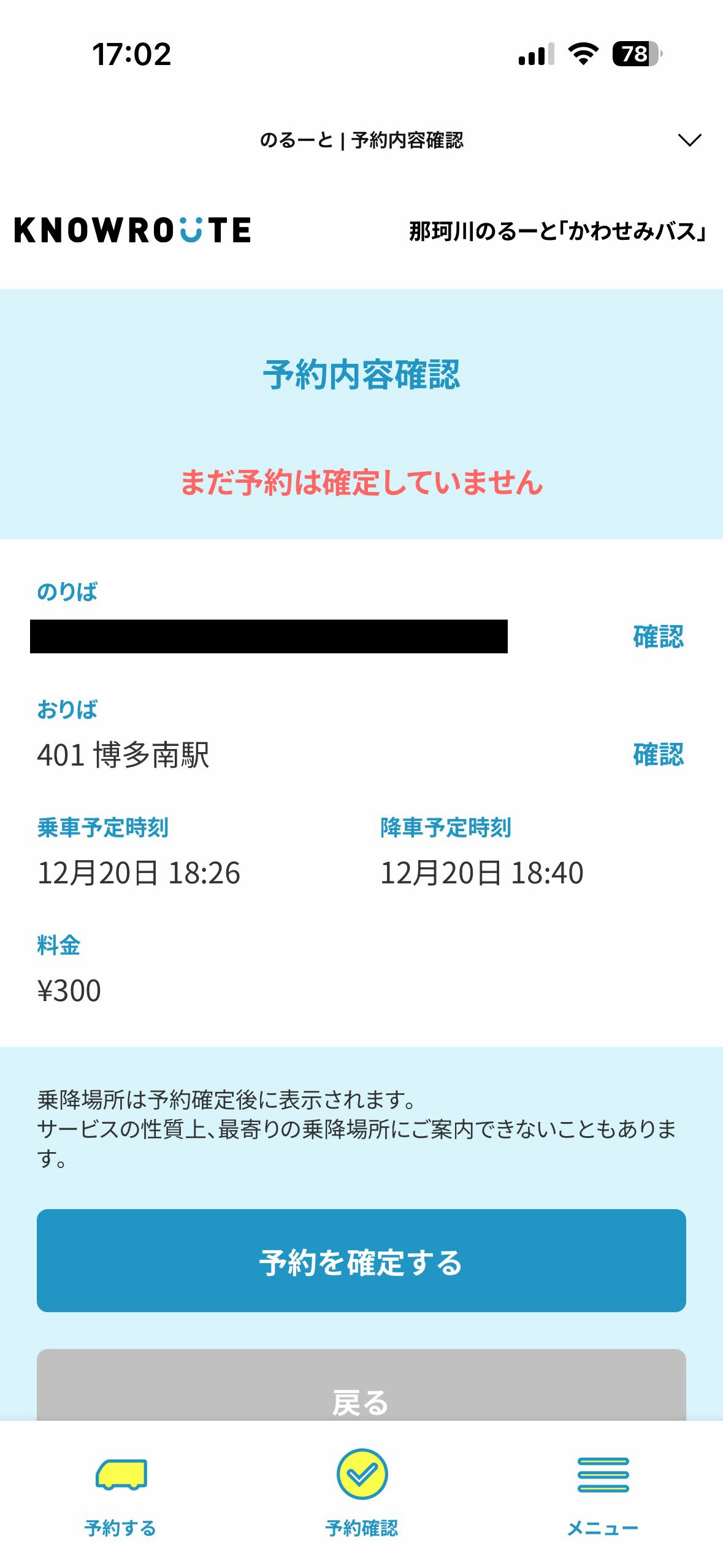
Task: Tap 確認 link next to 401 博多南駅
Action: (658, 754)
